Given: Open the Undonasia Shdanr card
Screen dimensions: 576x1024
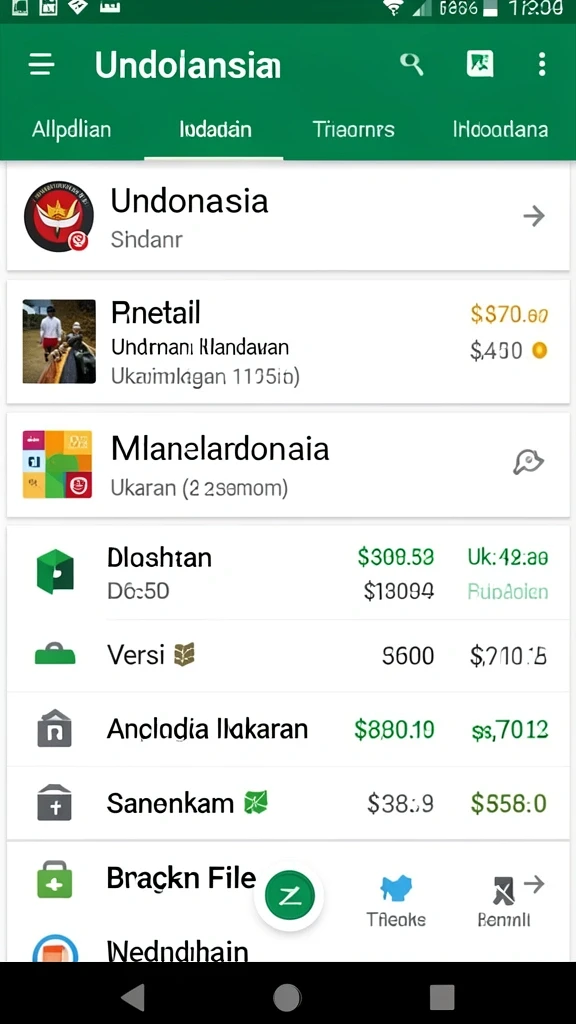Looking at the screenshot, I should click(x=288, y=217).
